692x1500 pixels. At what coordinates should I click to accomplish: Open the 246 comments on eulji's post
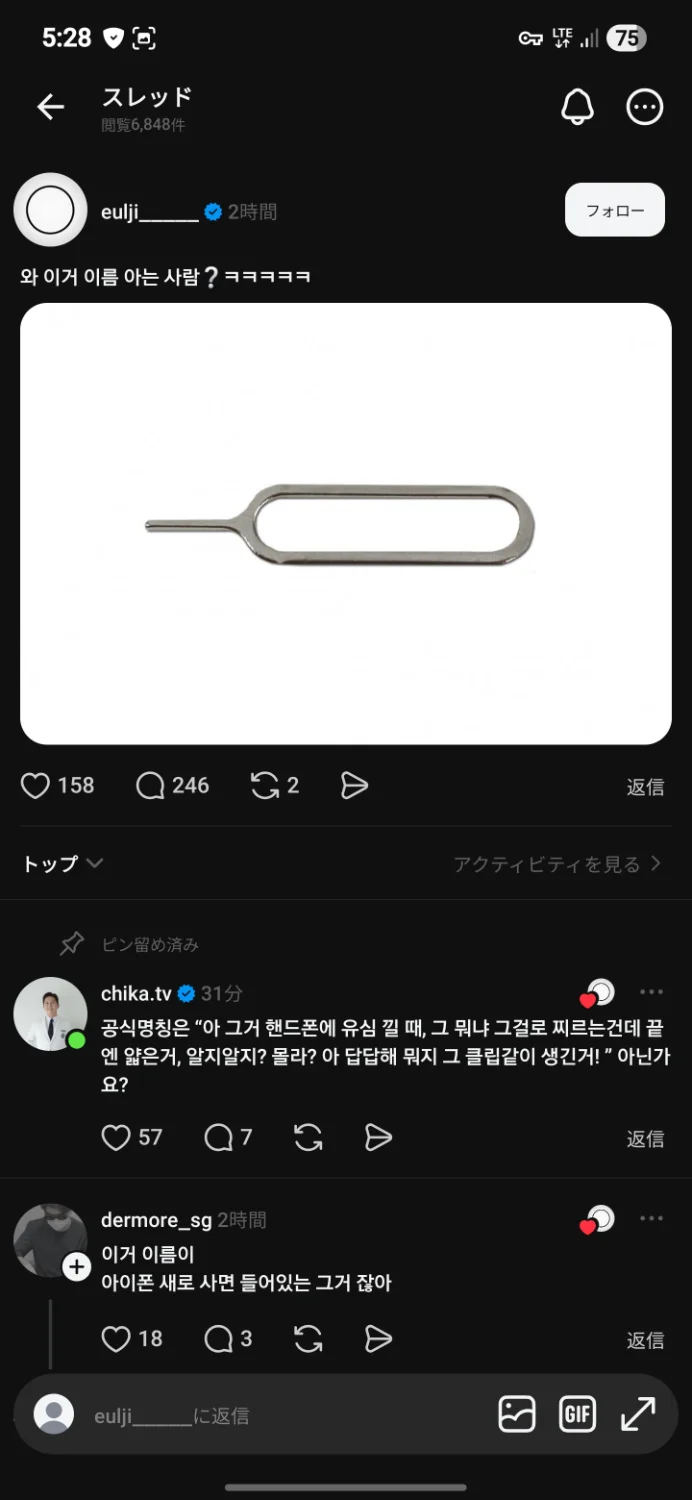click(x=151, y=786)
